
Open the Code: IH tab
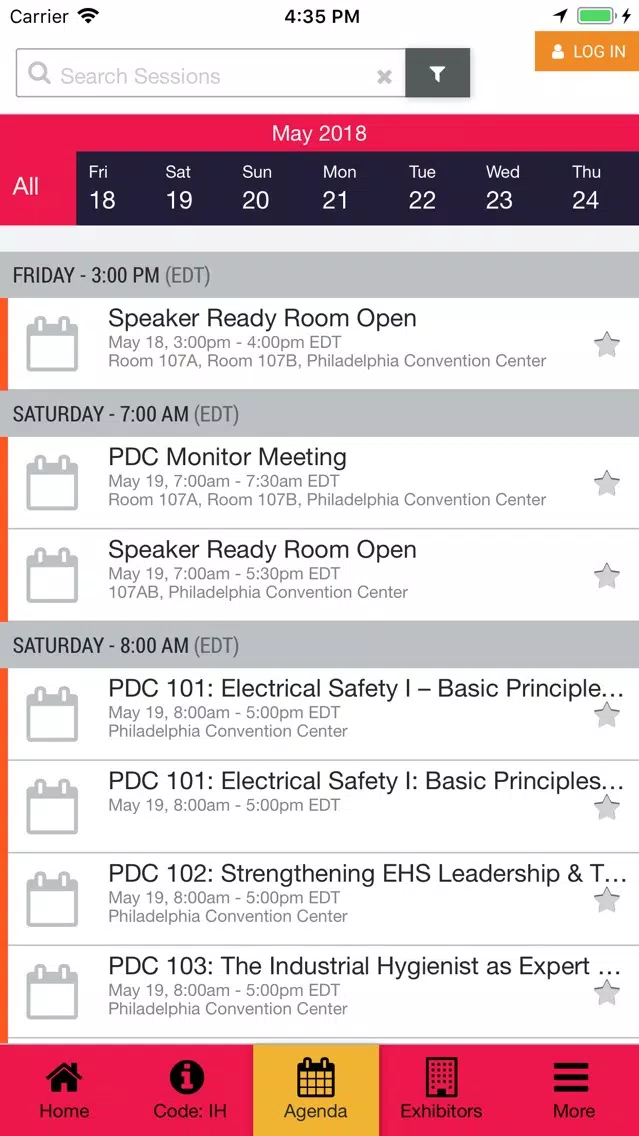[x=190, y=1090]
